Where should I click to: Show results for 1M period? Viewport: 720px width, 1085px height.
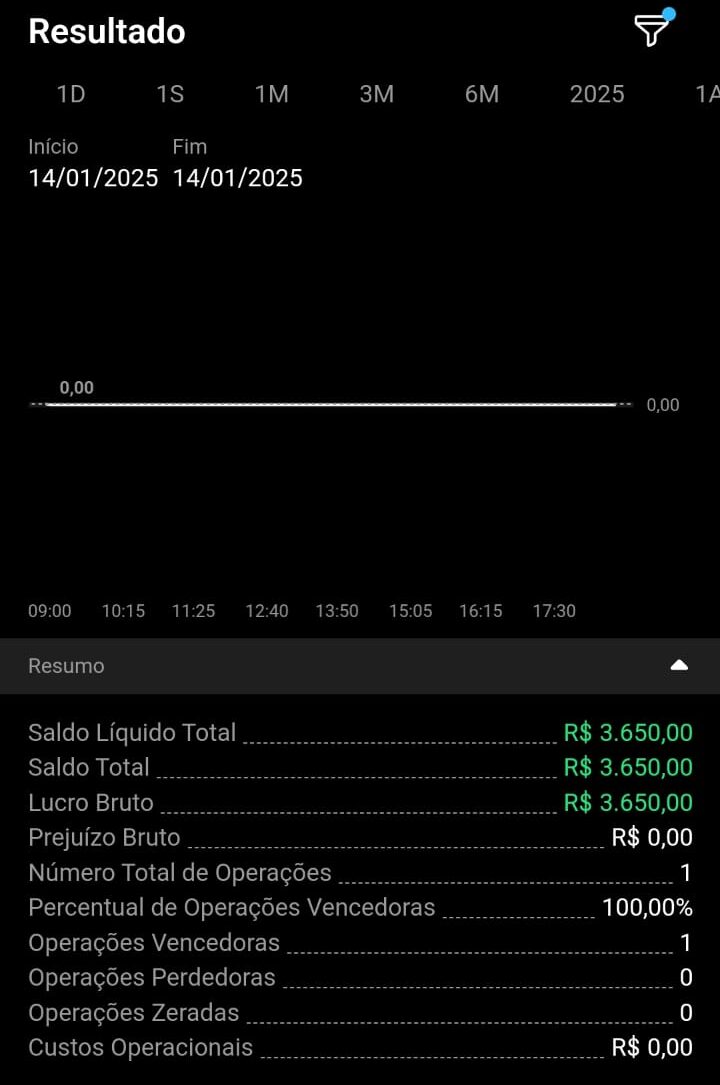point(271,94)
